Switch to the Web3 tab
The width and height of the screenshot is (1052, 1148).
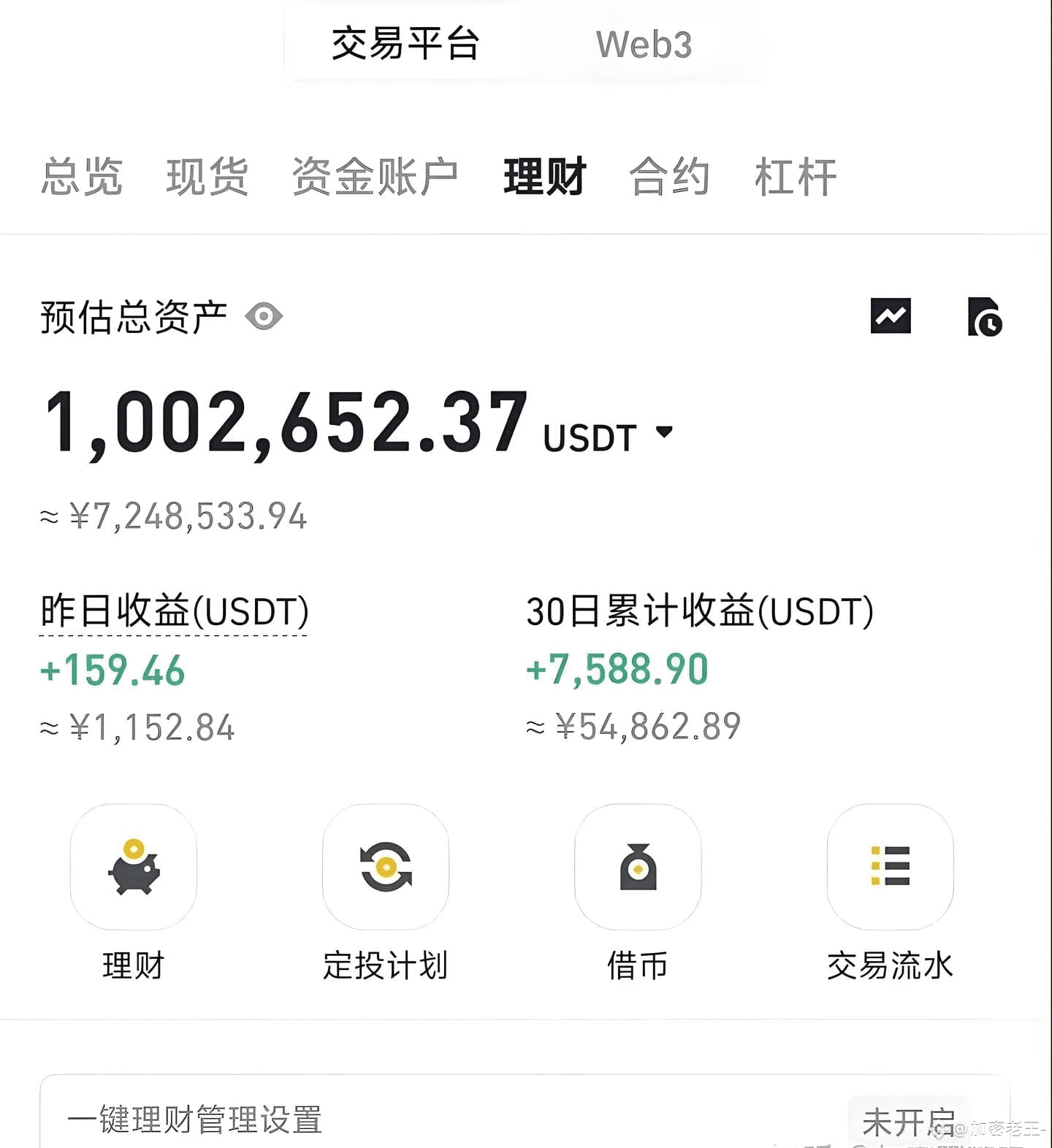(643, 44)
